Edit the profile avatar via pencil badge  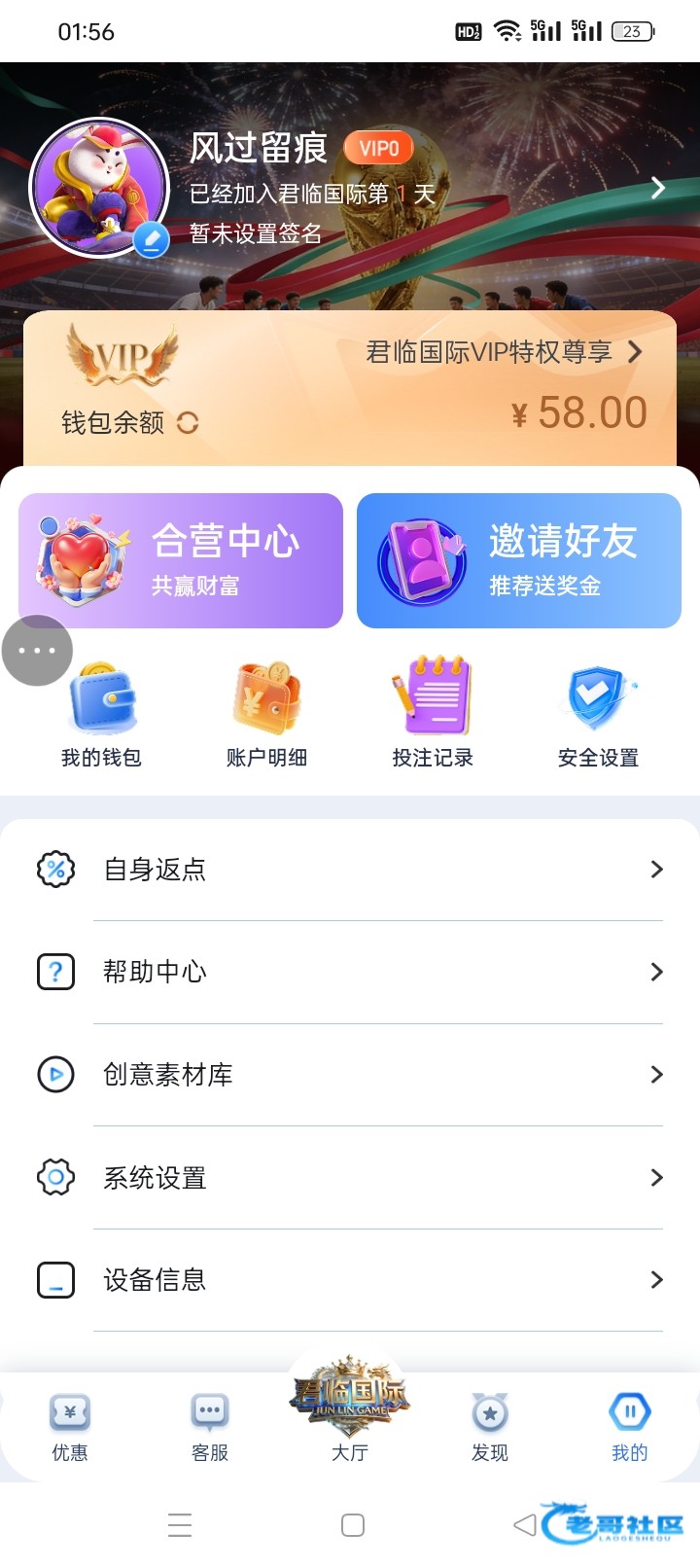pyautogui.click(x=151, y=239)
